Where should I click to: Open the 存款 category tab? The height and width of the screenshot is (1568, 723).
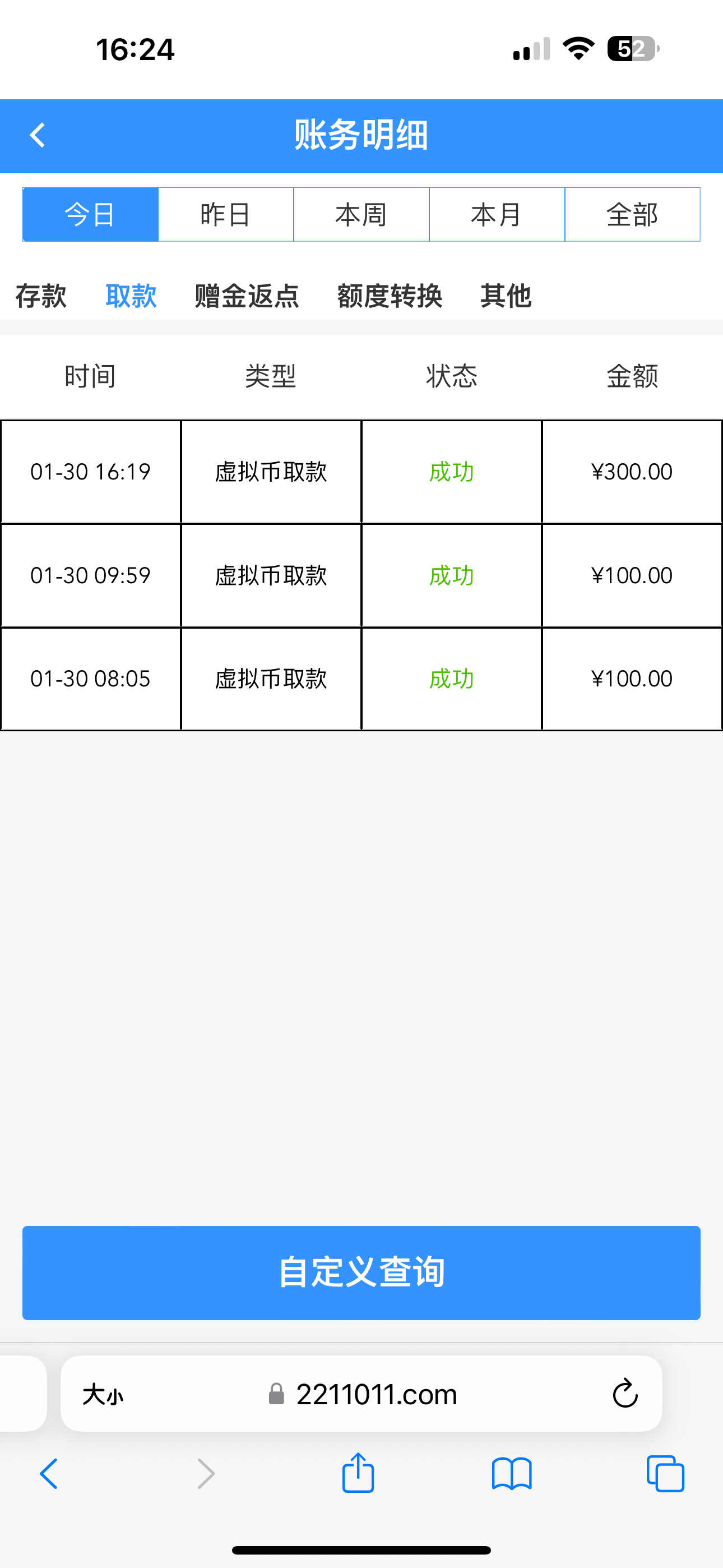41,297
